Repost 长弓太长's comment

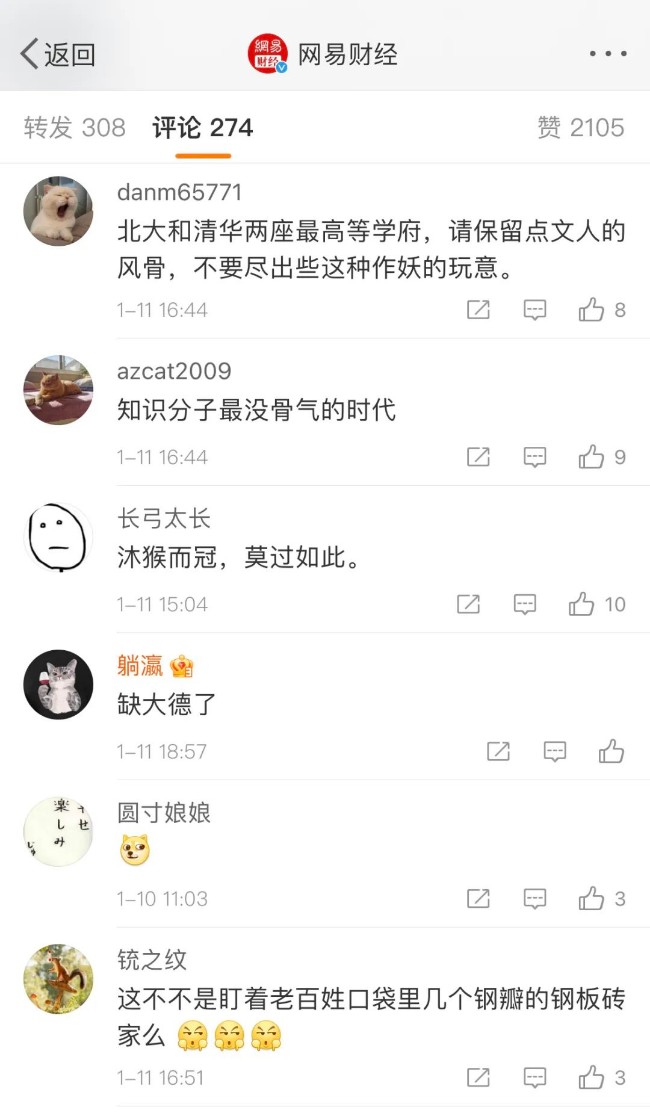tap(469, 604)
